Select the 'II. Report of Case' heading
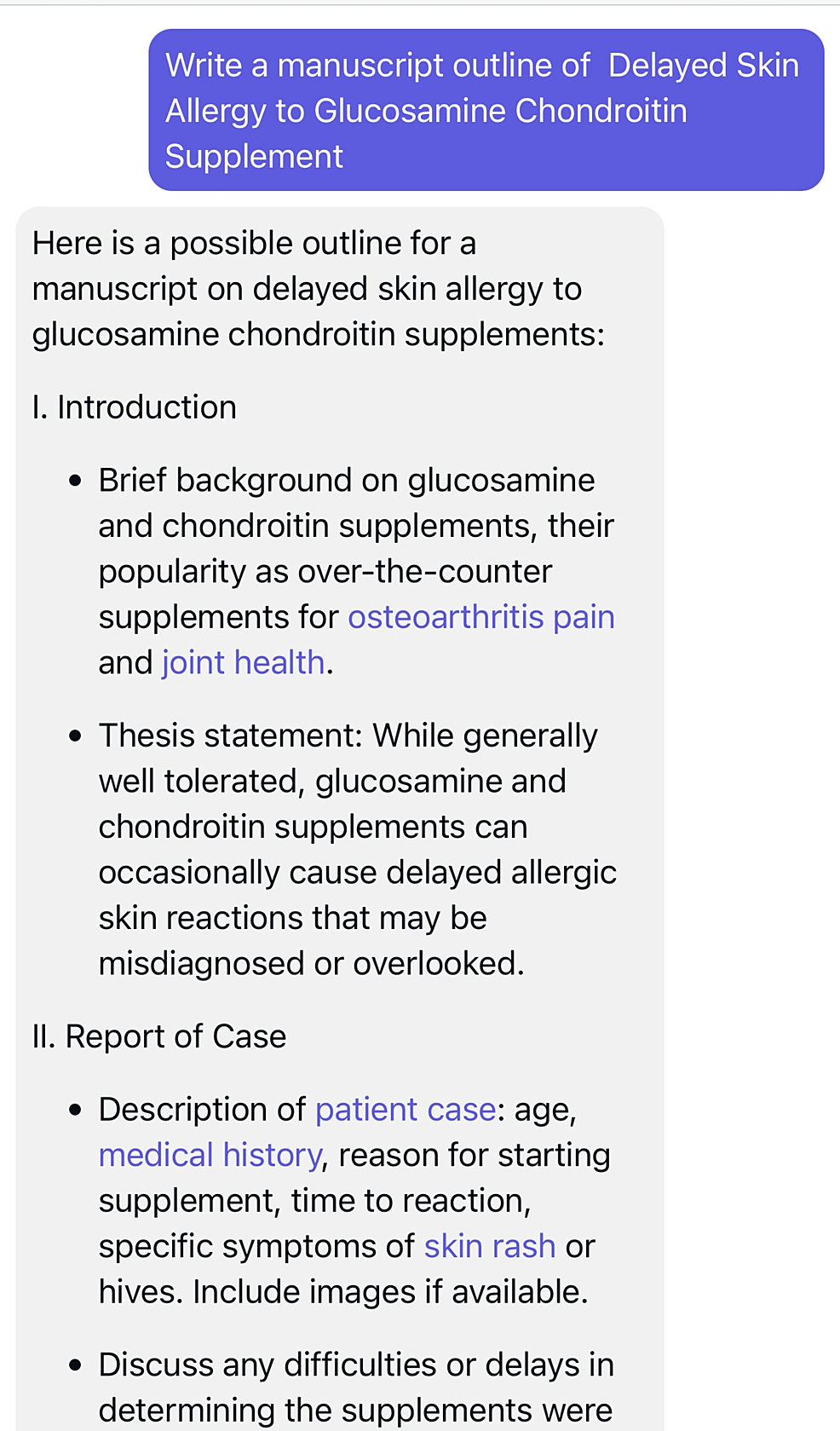This screenshot has width=840, height=1431. (159, 1036)
